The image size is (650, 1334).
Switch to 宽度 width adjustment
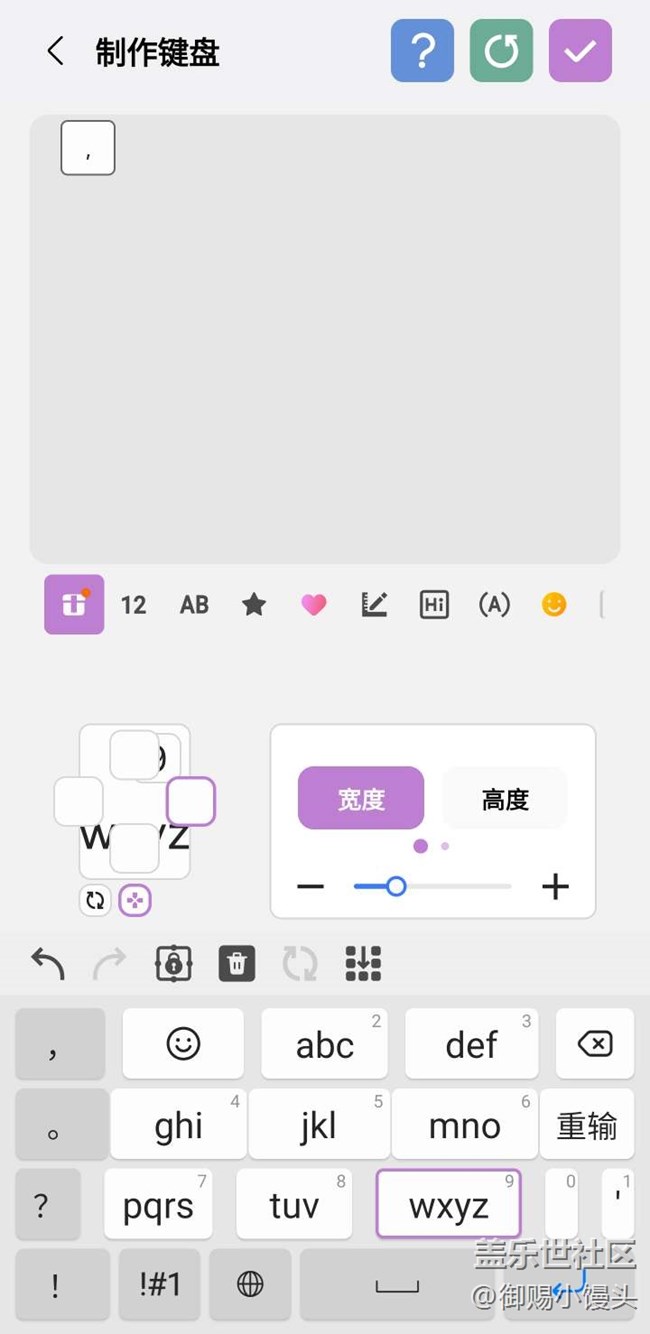(x=361, y=798)
